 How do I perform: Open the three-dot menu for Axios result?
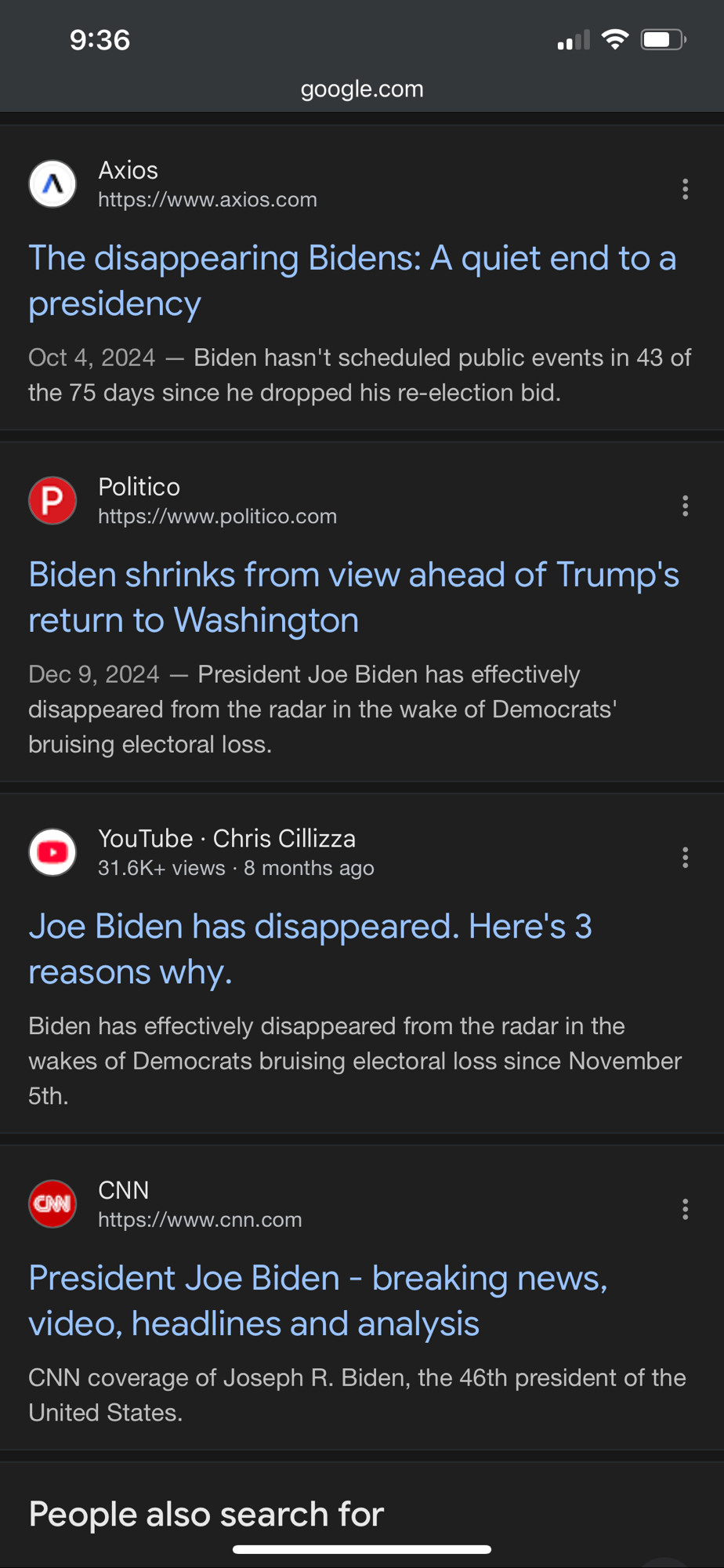pos(685,189)
